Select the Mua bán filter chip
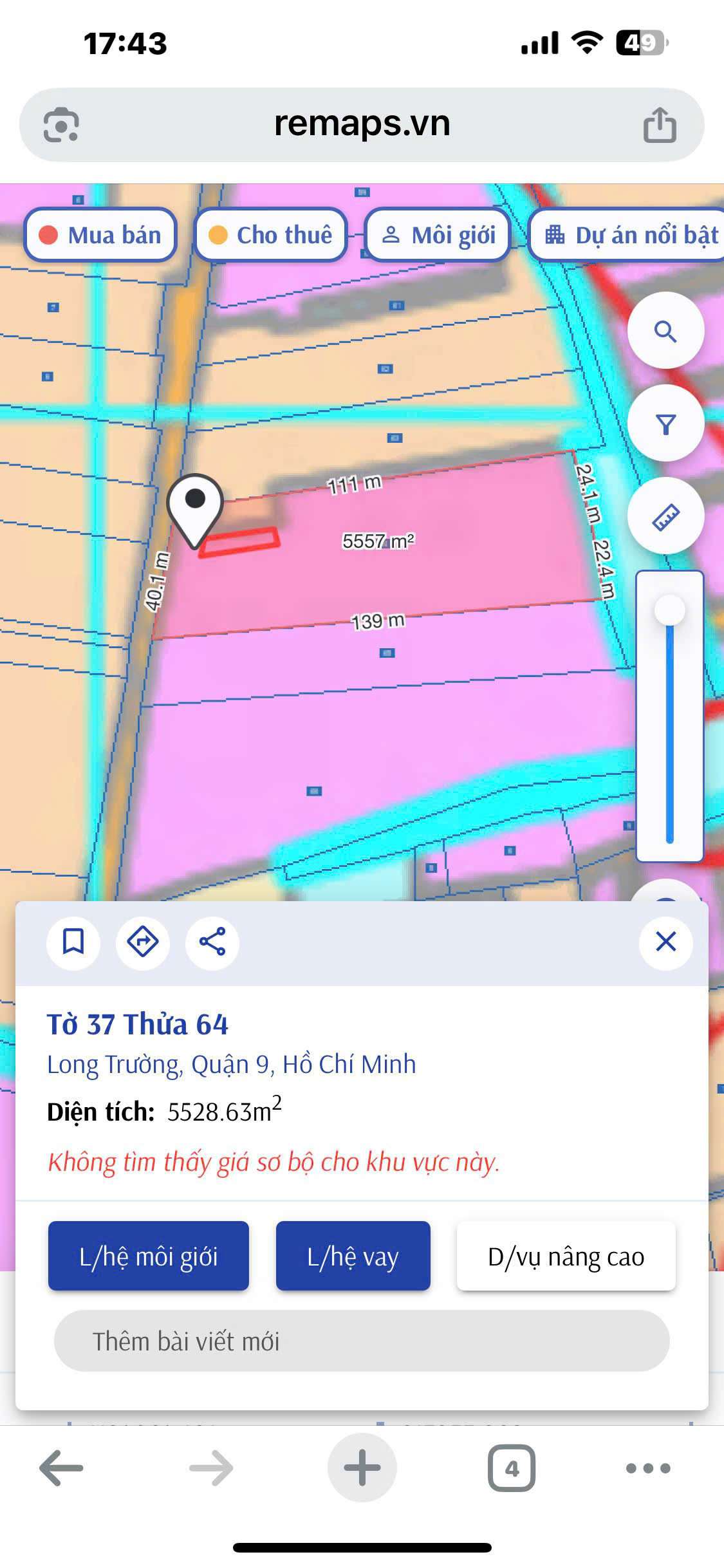 100,235
